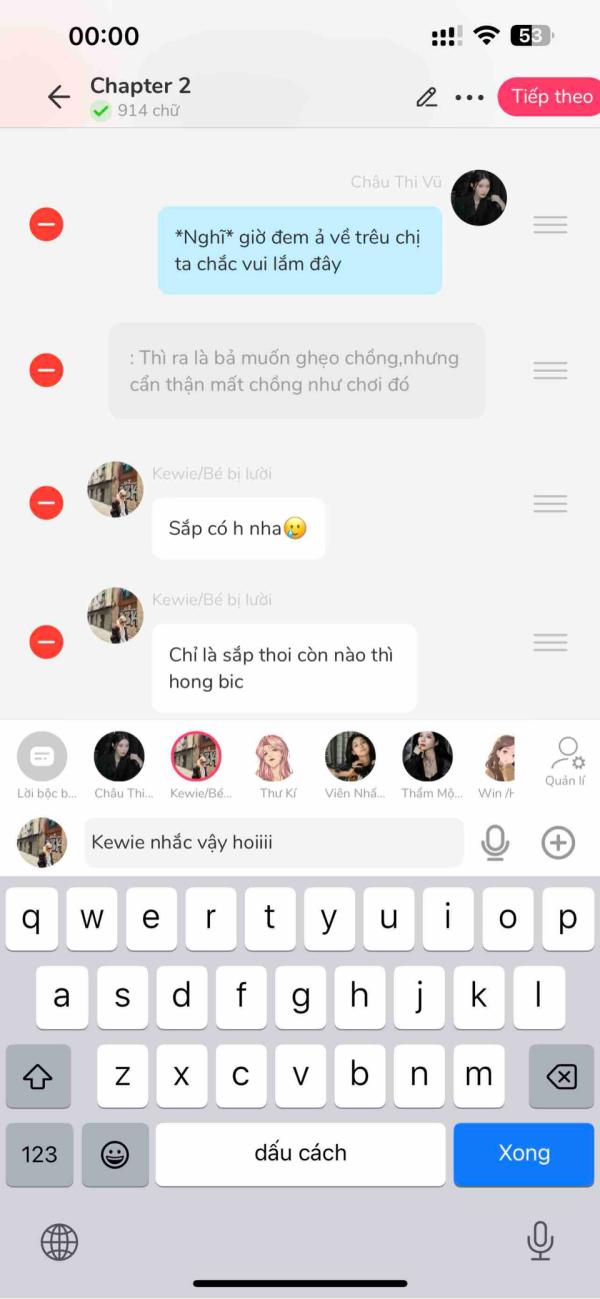
Task: Open the plus attachment button
Action: point(558,842)
